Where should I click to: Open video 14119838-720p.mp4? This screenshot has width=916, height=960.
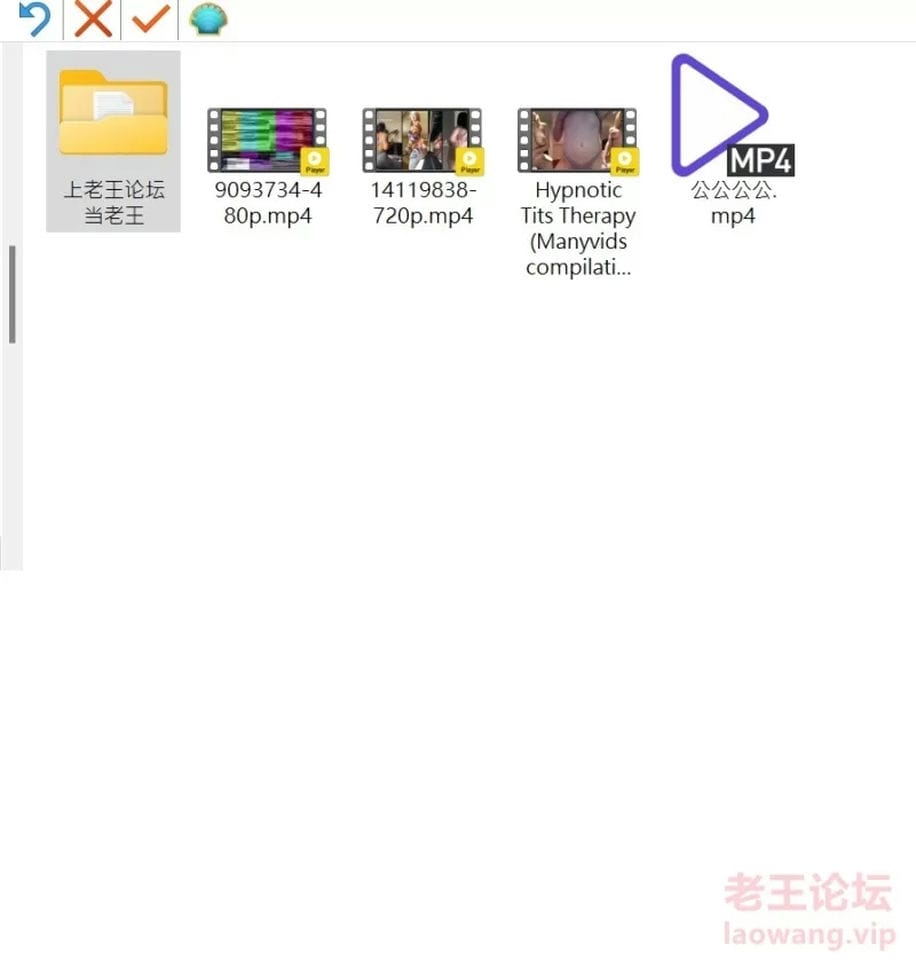click(422, 140)
